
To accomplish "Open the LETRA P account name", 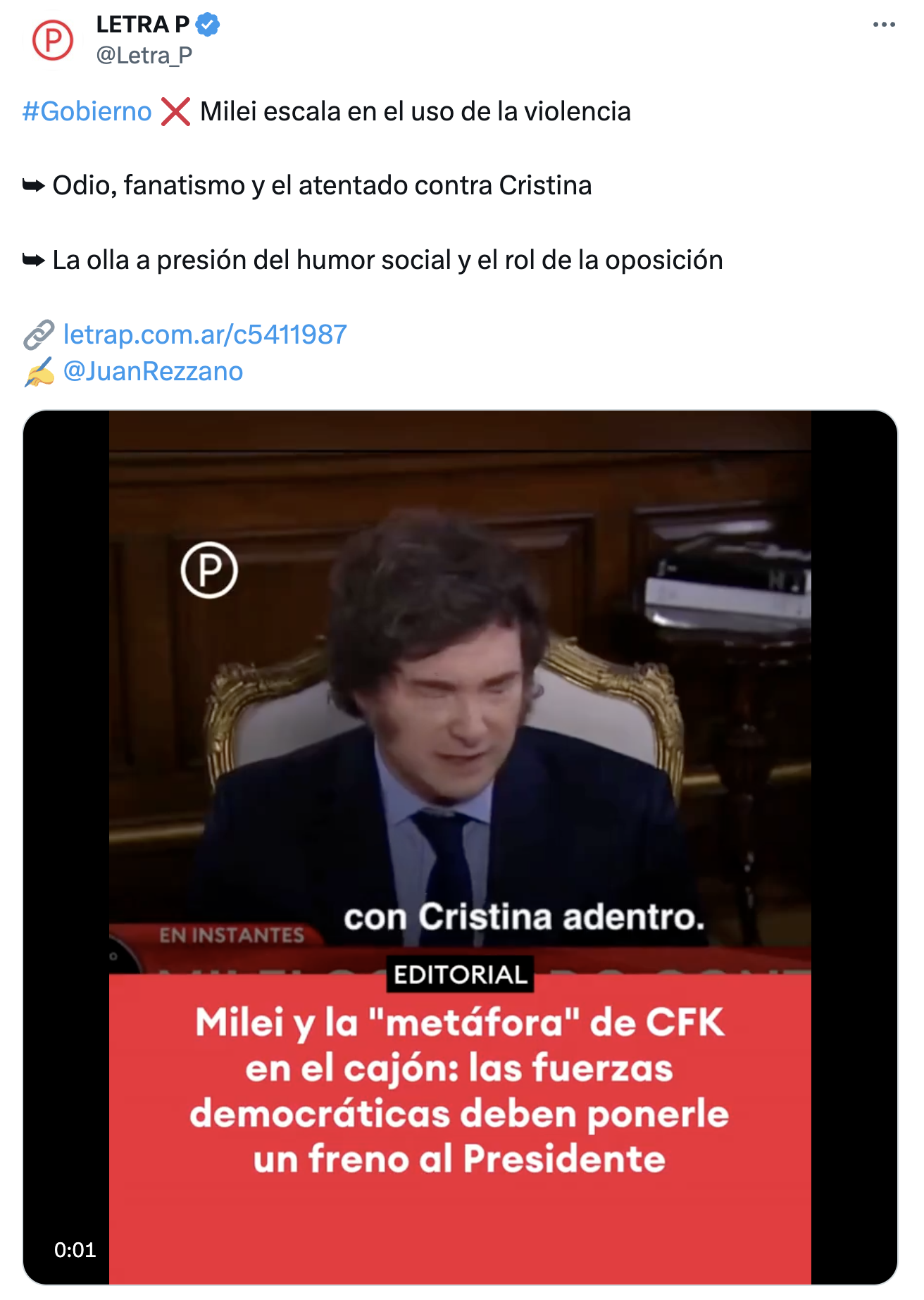I will point(142,25).
